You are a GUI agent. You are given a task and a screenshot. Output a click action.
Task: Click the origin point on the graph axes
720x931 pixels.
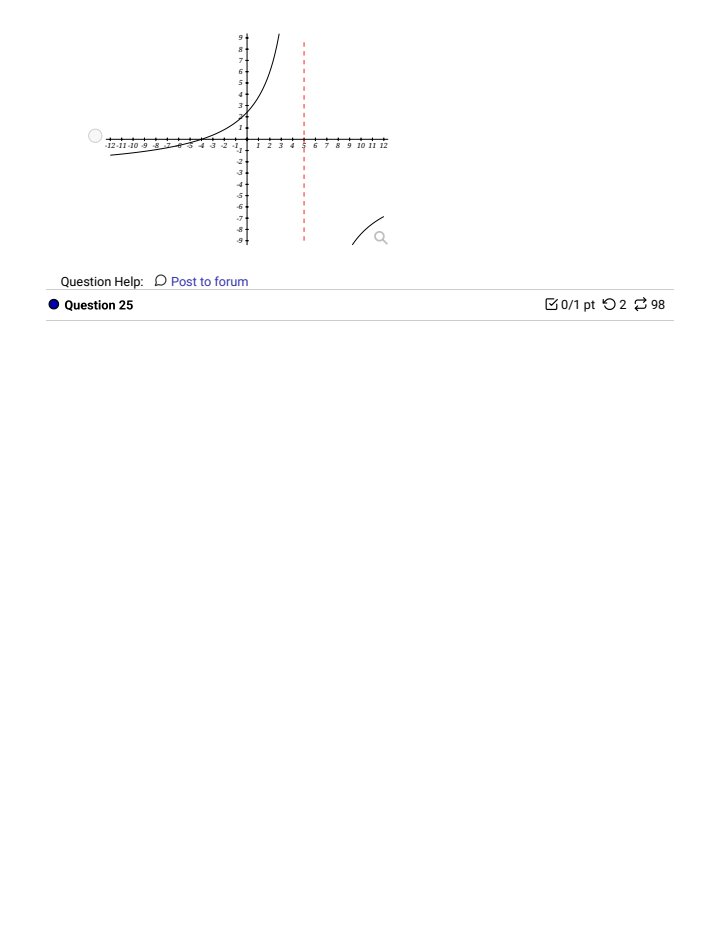(247, 140)
